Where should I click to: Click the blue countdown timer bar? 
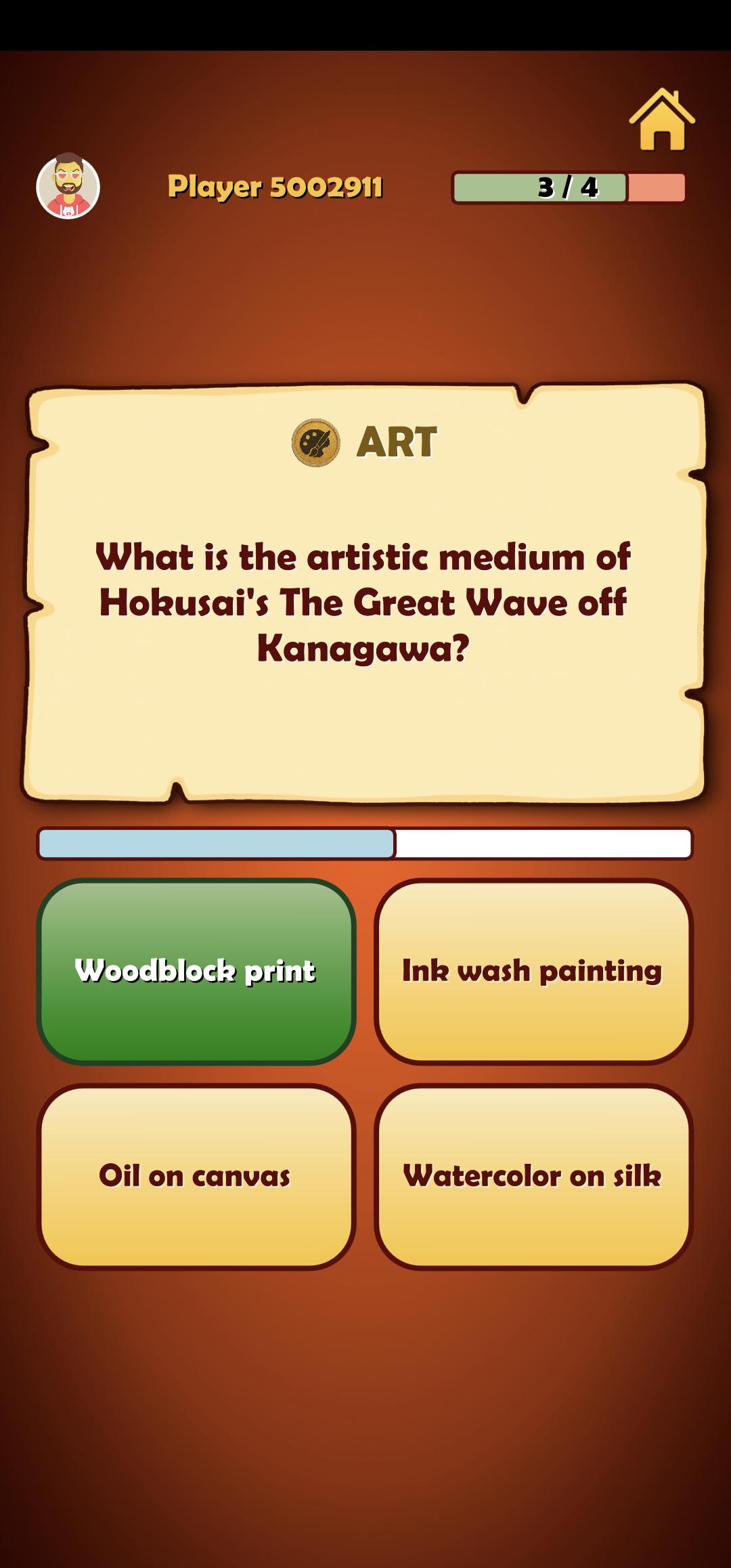(217, 841)
